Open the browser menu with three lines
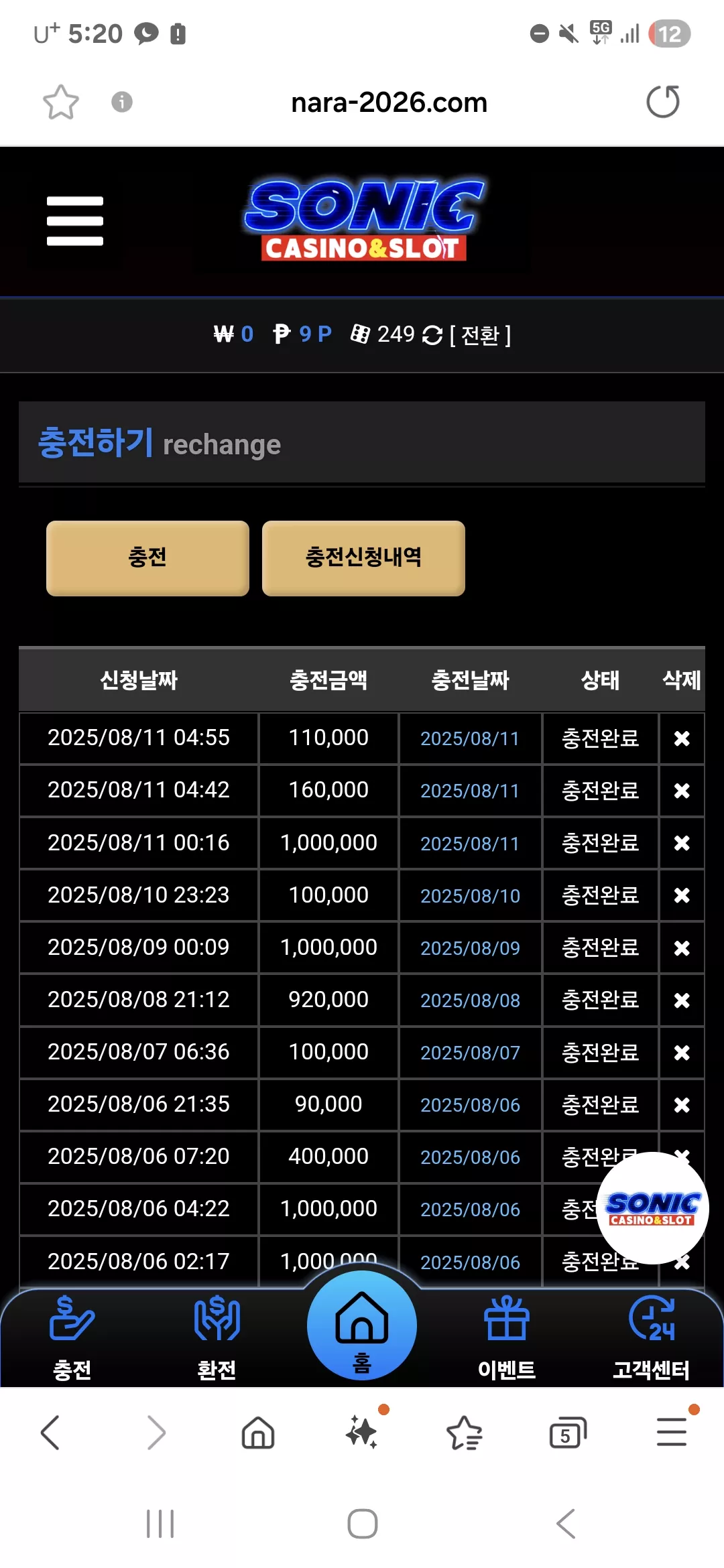This screenshot has height=1568, width=724. pos(672,1433)
